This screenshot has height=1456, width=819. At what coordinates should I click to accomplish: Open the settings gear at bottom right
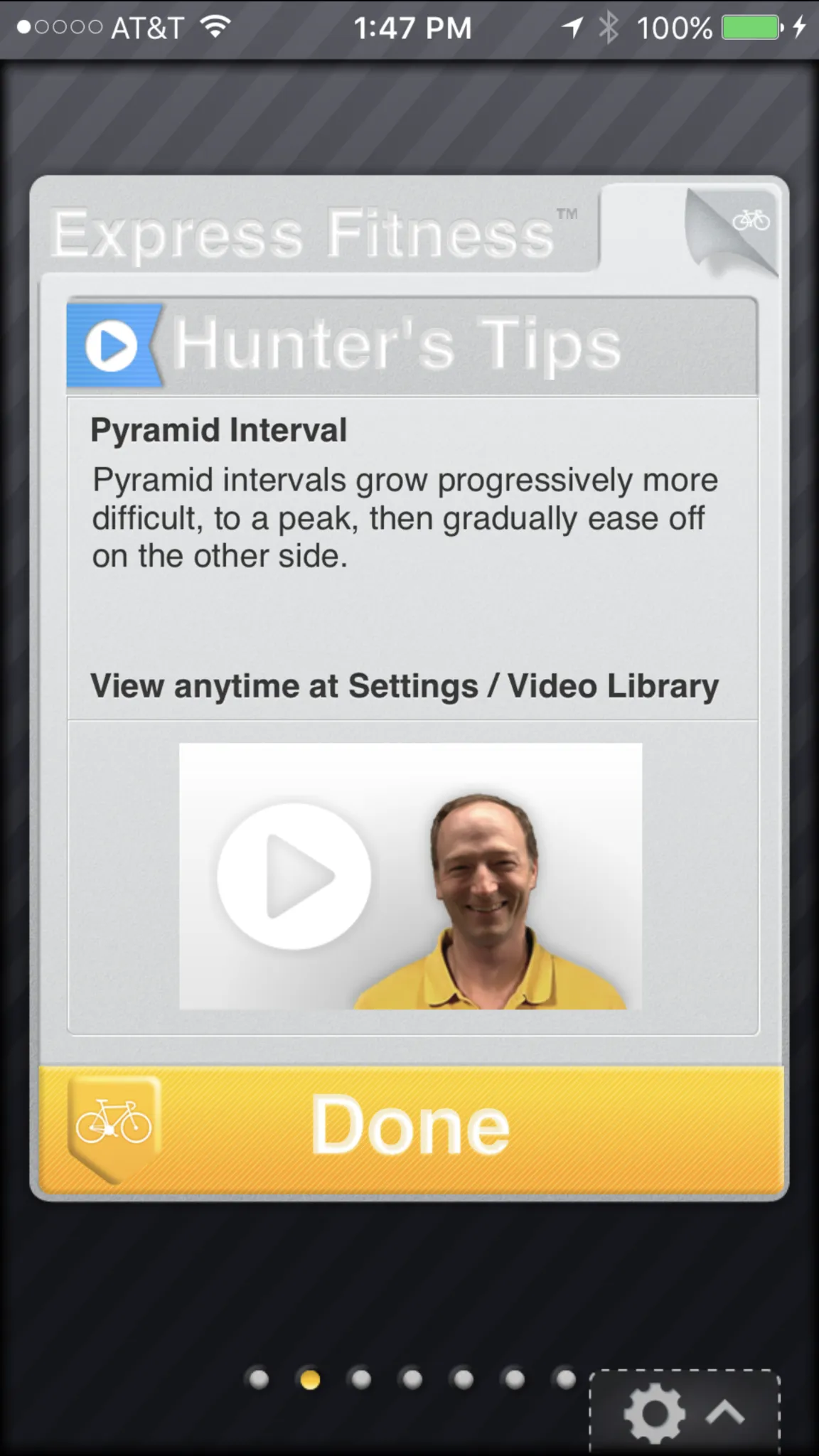click(x=653, y=1412)
